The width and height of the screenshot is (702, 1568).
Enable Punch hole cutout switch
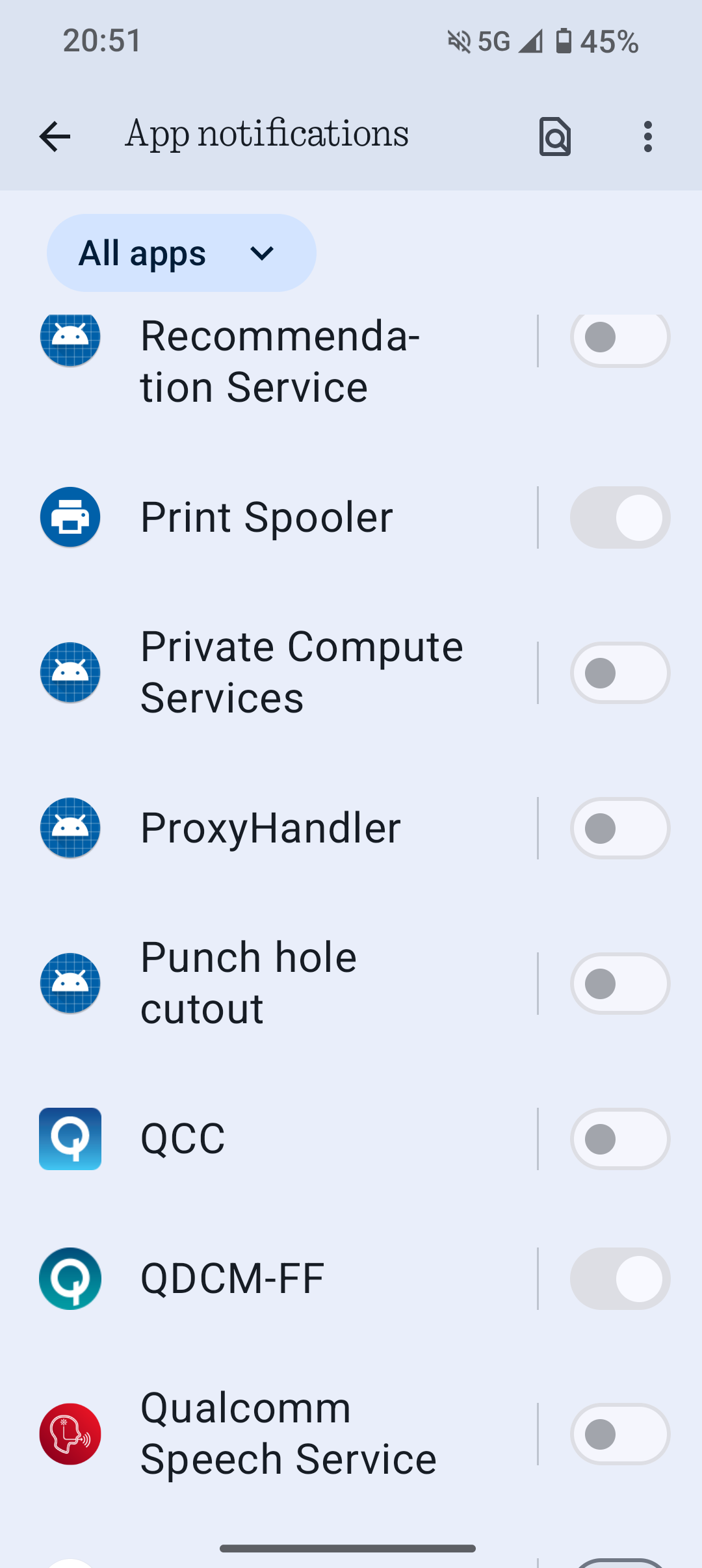620,984
